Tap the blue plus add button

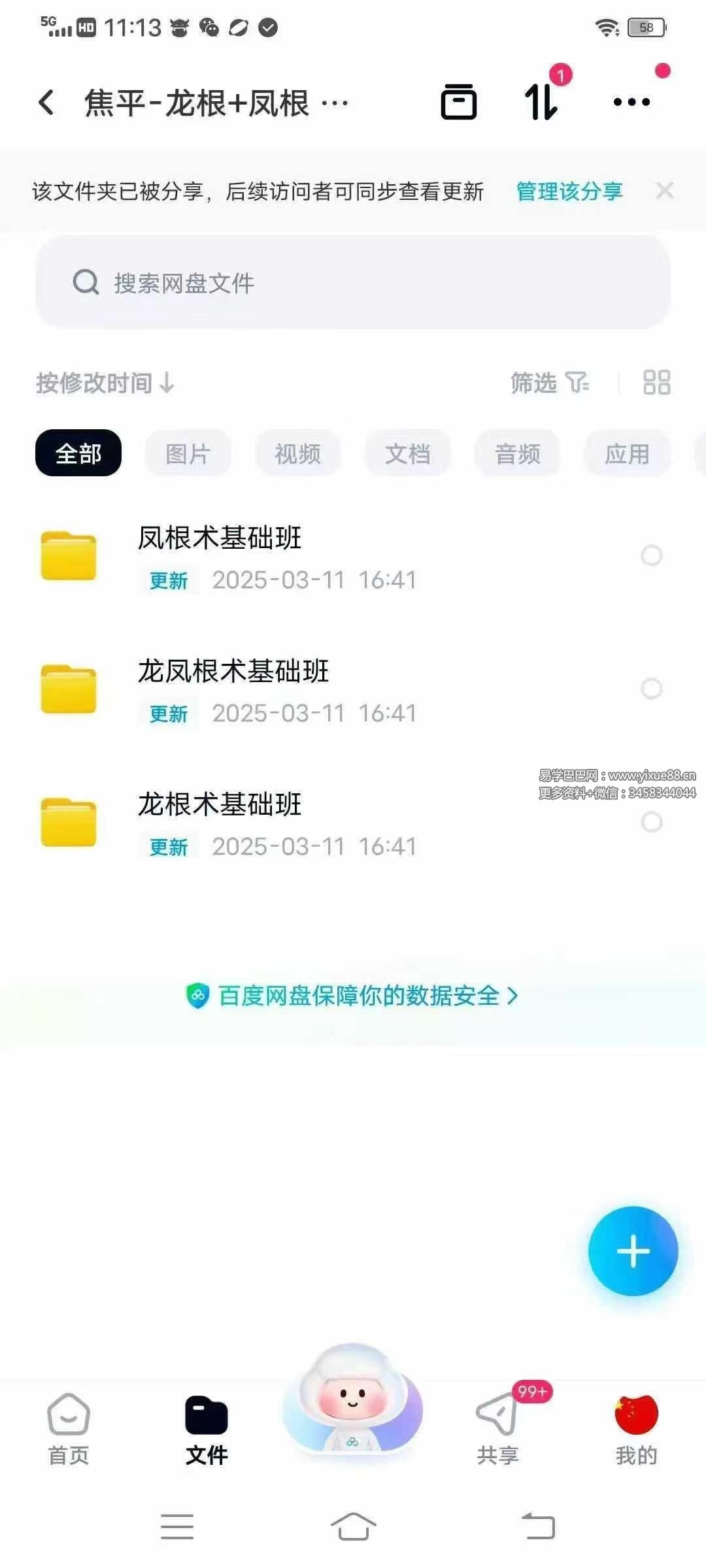pos(633,1251)
